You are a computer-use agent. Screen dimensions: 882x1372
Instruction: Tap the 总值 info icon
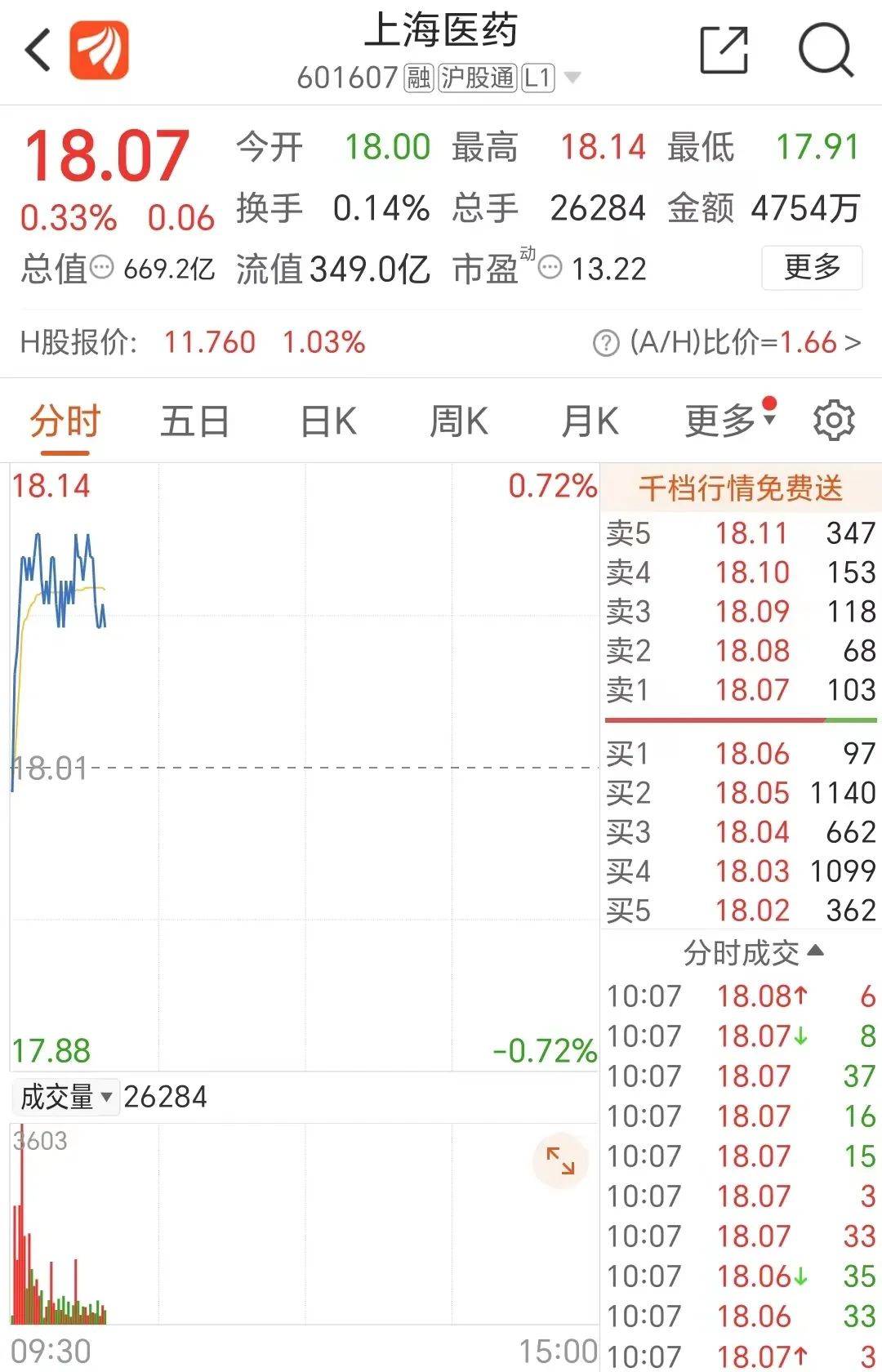(101, 267)
